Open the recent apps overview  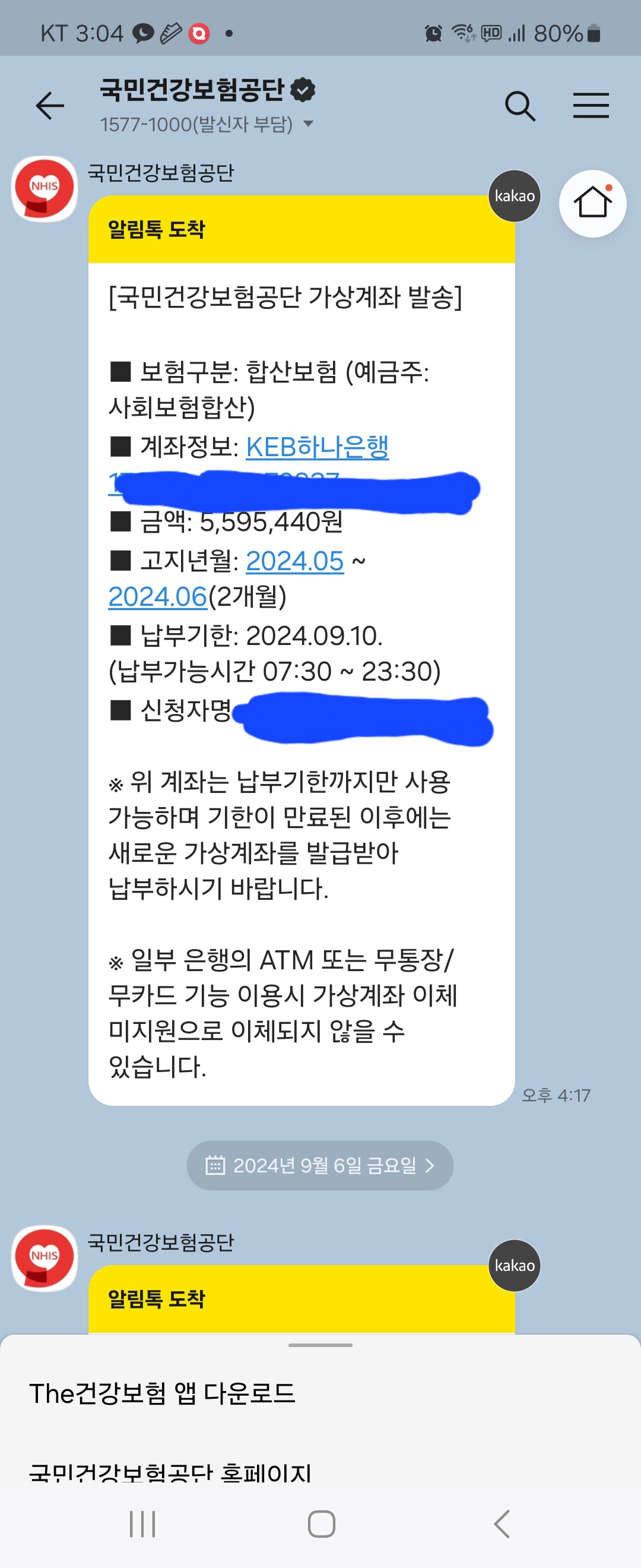point(143,1523)
